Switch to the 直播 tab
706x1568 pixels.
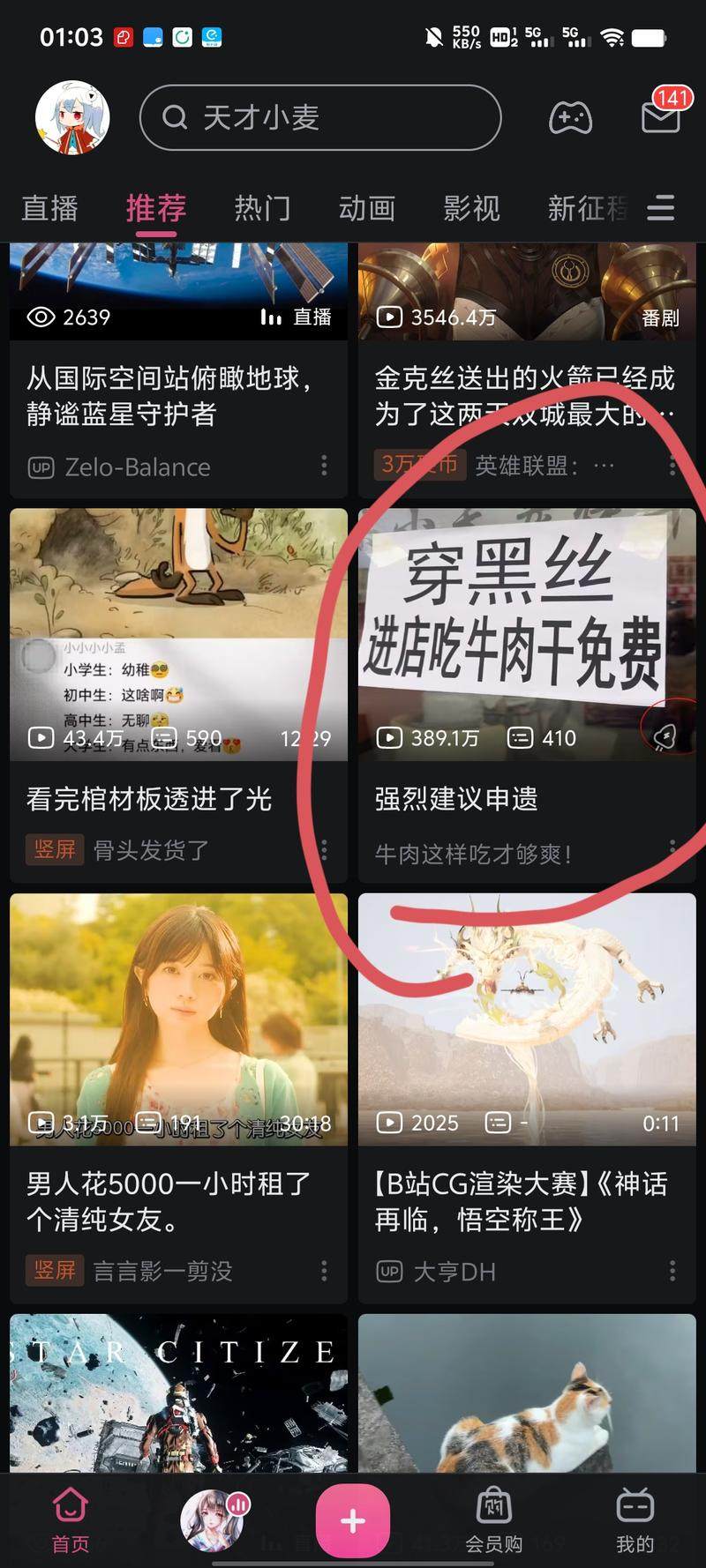49,209
